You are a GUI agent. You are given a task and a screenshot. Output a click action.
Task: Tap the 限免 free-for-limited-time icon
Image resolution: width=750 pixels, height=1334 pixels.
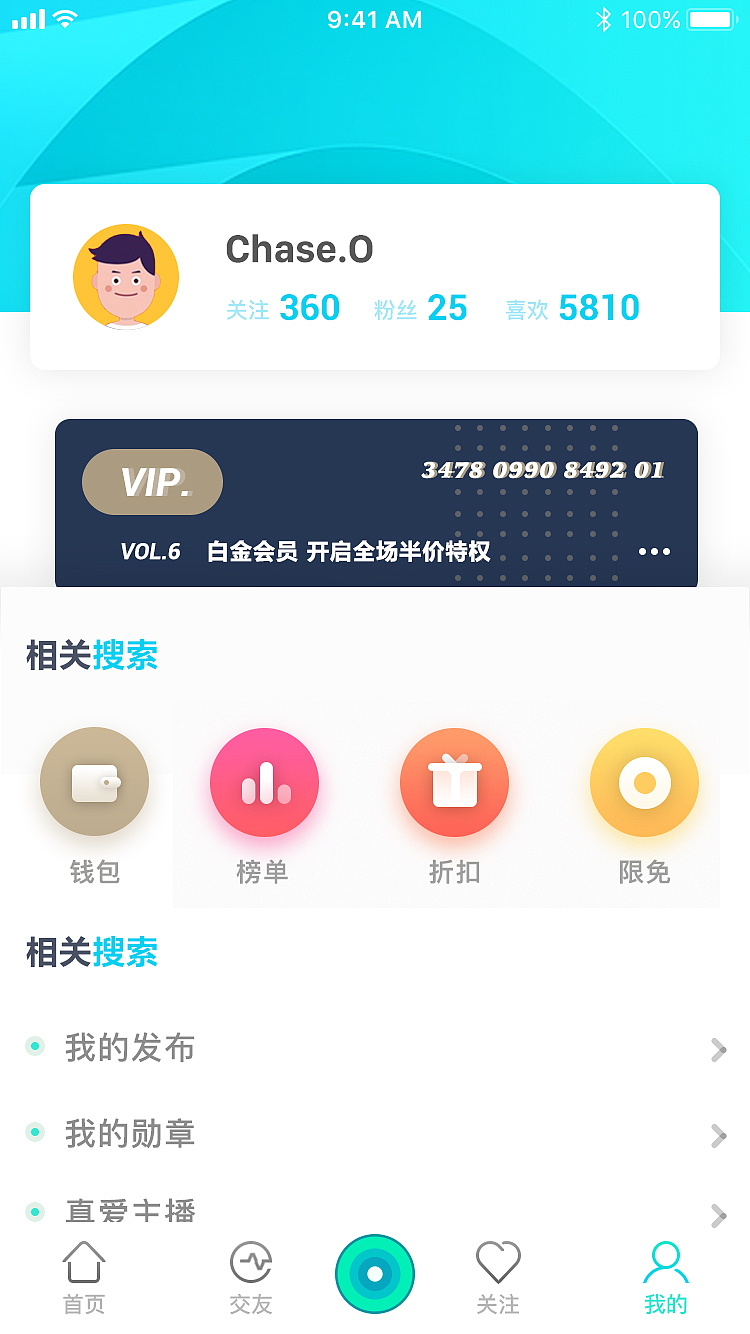point(644,782)
